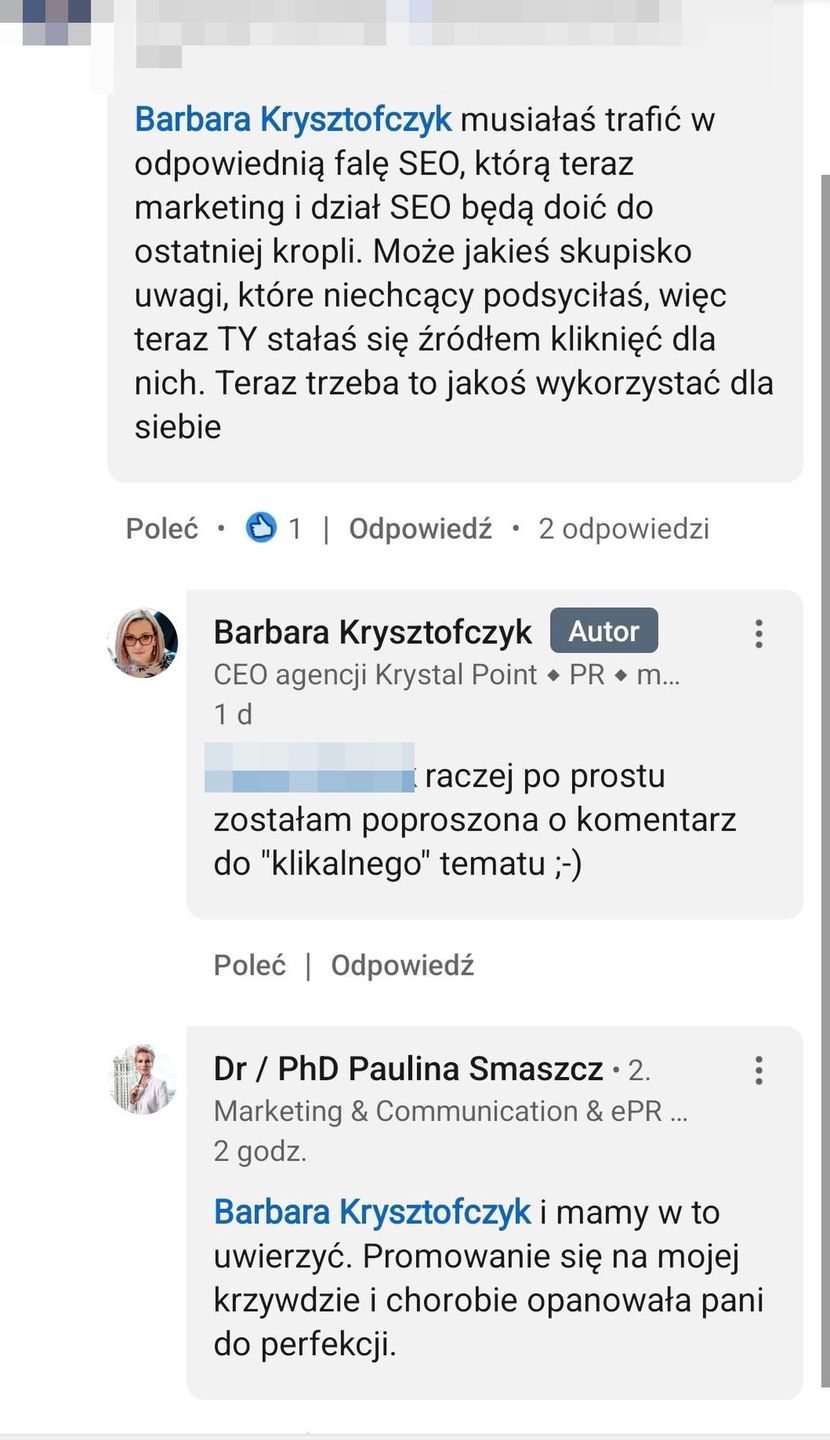Open Paulina Smaszcz's profile photo
Screen dimensions: 830x1440
tap(142, 1079)
